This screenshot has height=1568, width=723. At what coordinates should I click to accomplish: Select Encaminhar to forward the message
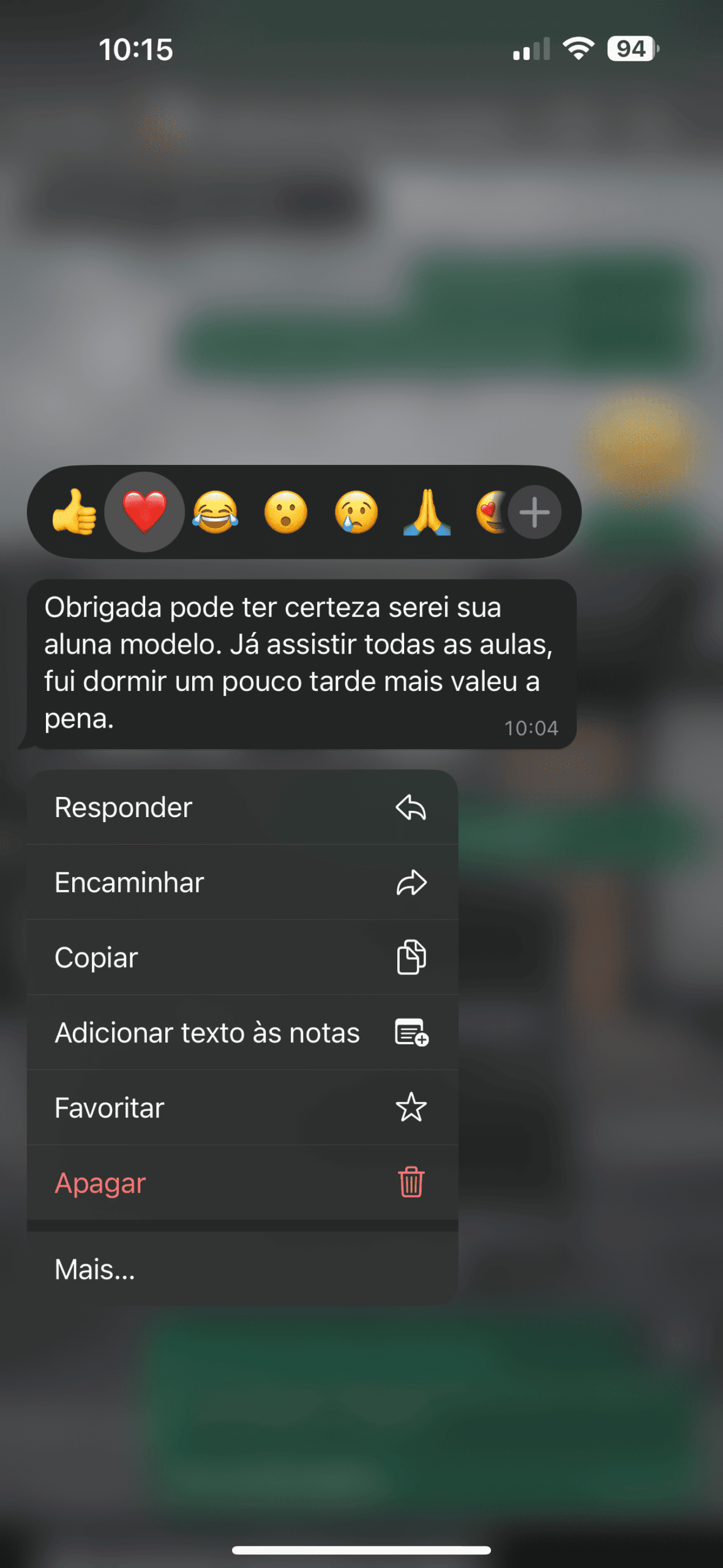click(x=242, y=883)
